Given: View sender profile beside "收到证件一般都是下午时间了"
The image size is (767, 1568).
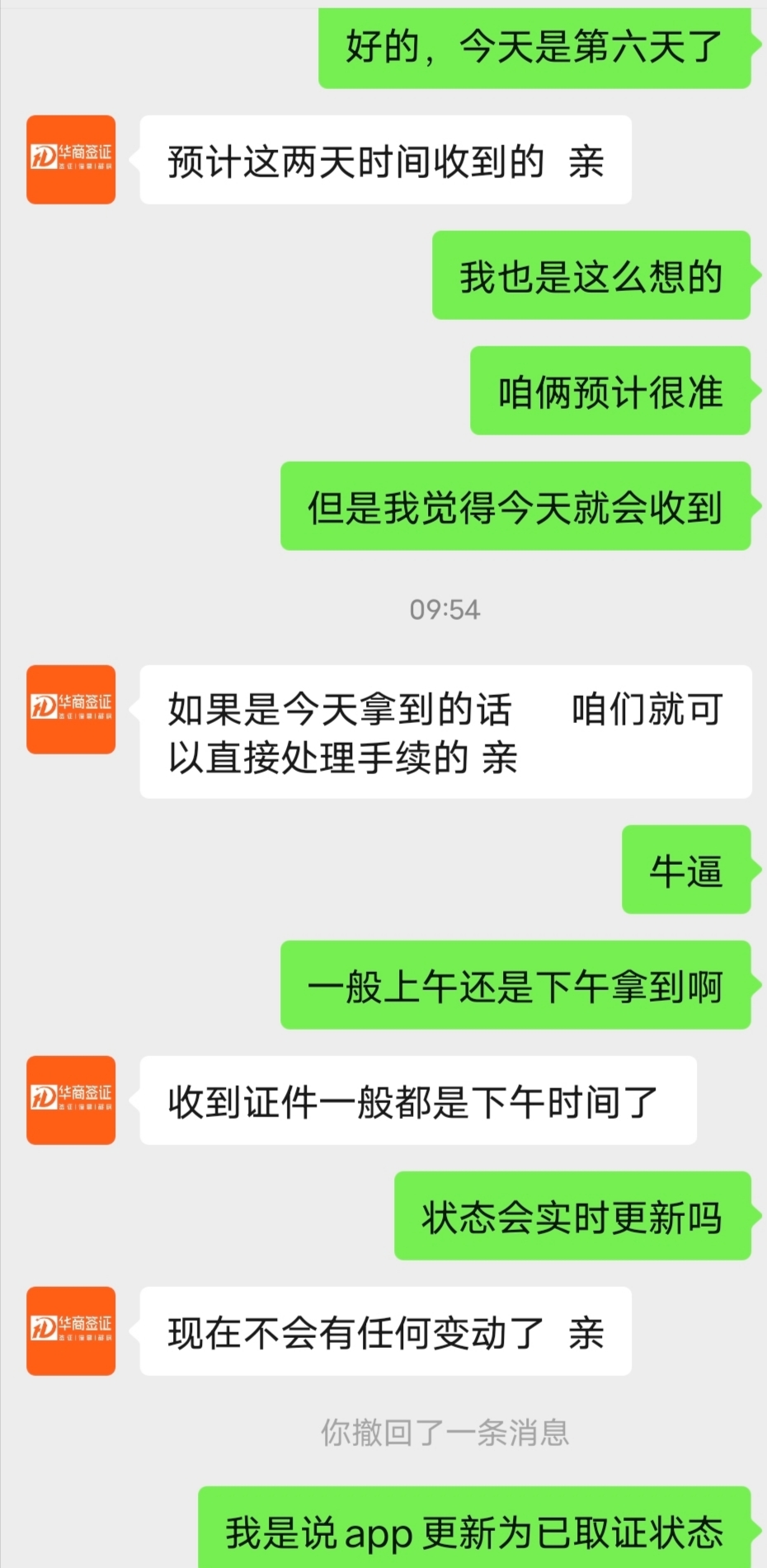Looking at the screenshot, I should (71, 1100).
